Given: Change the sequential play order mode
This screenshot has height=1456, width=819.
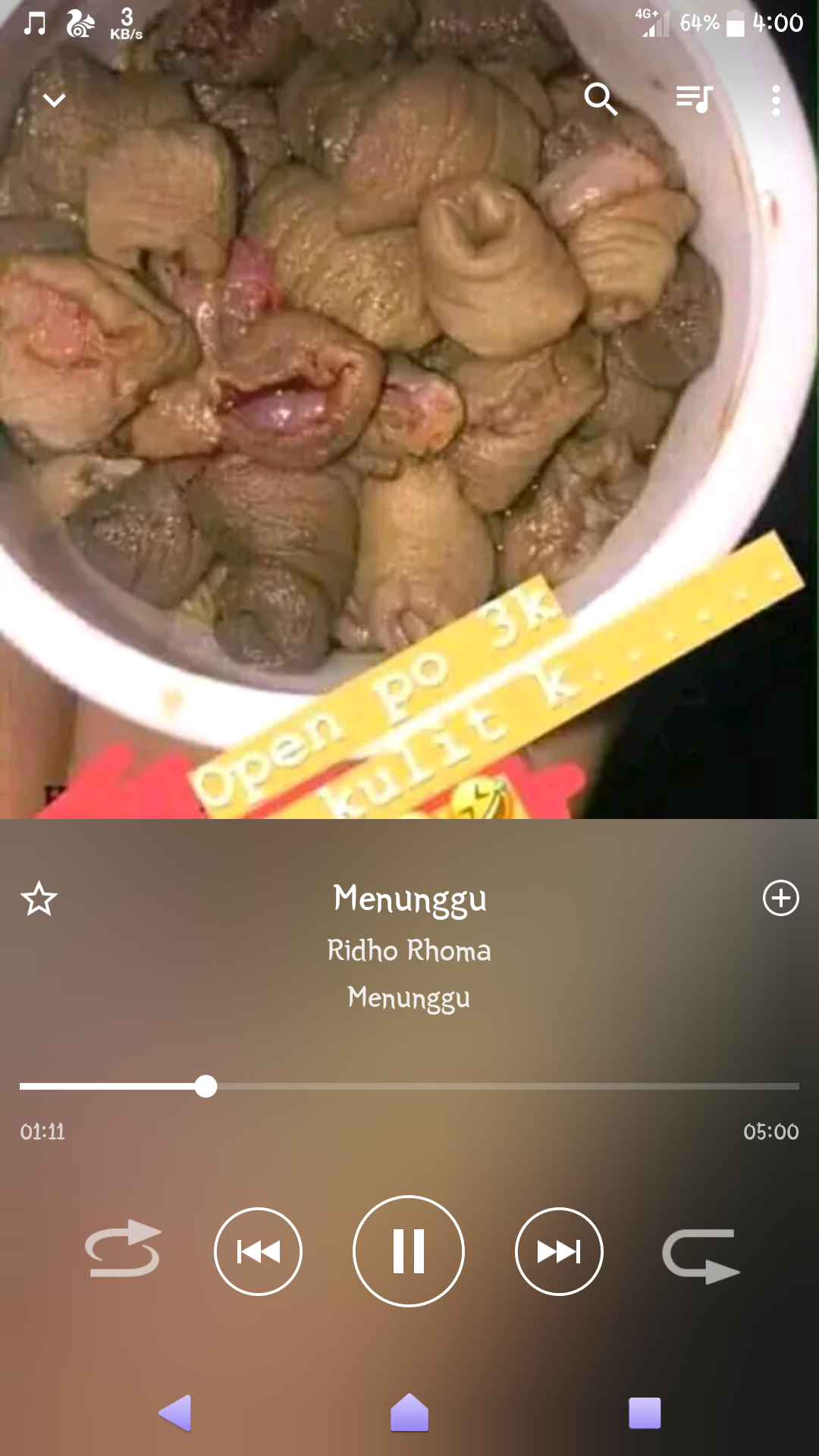Looking at the screenshot, I should click(700, 1255).
